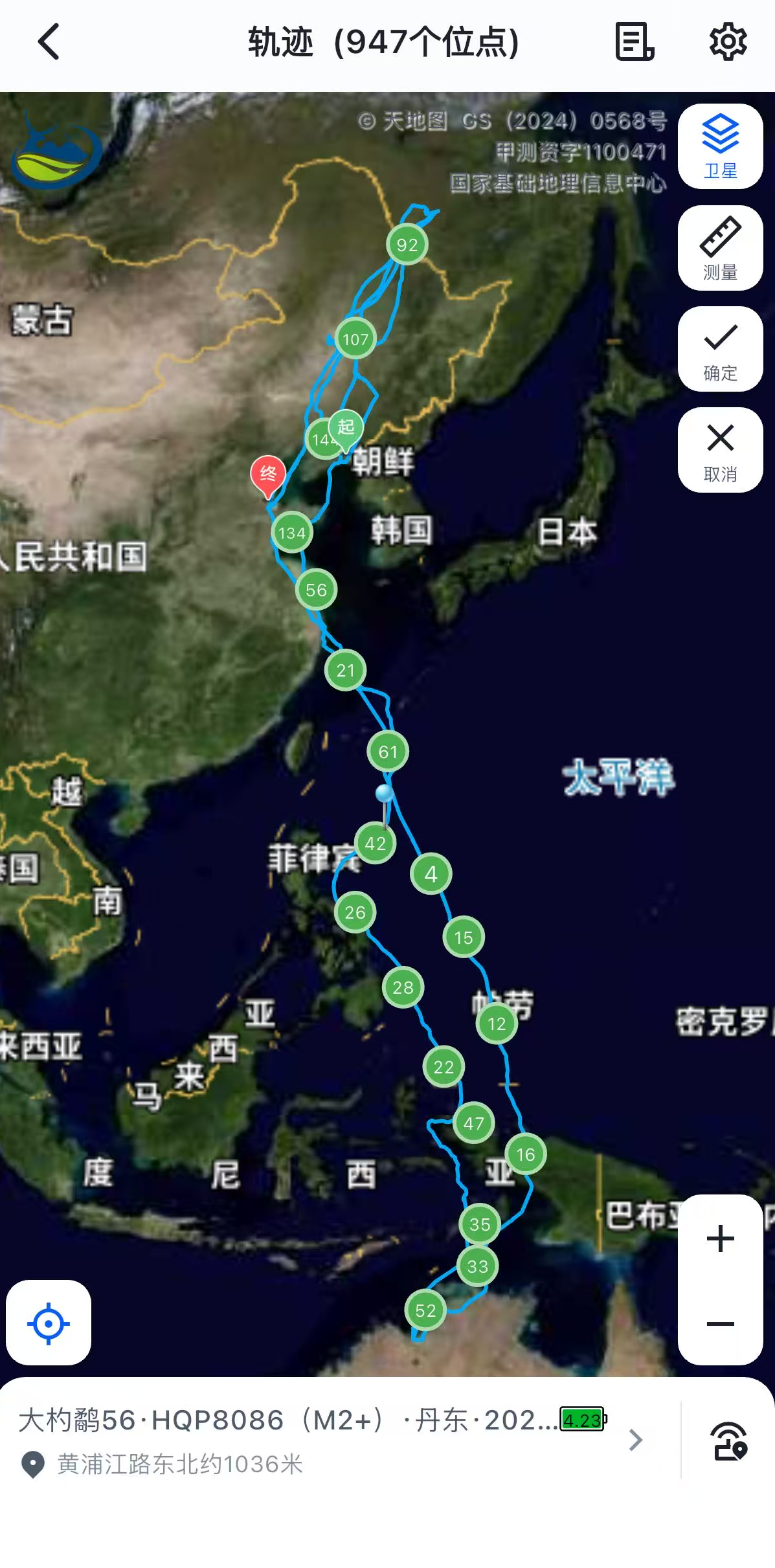Switch map layer via 卫星 button
Image resolution: width=775 pixels, height=1568 pixels.
[720, 146]
